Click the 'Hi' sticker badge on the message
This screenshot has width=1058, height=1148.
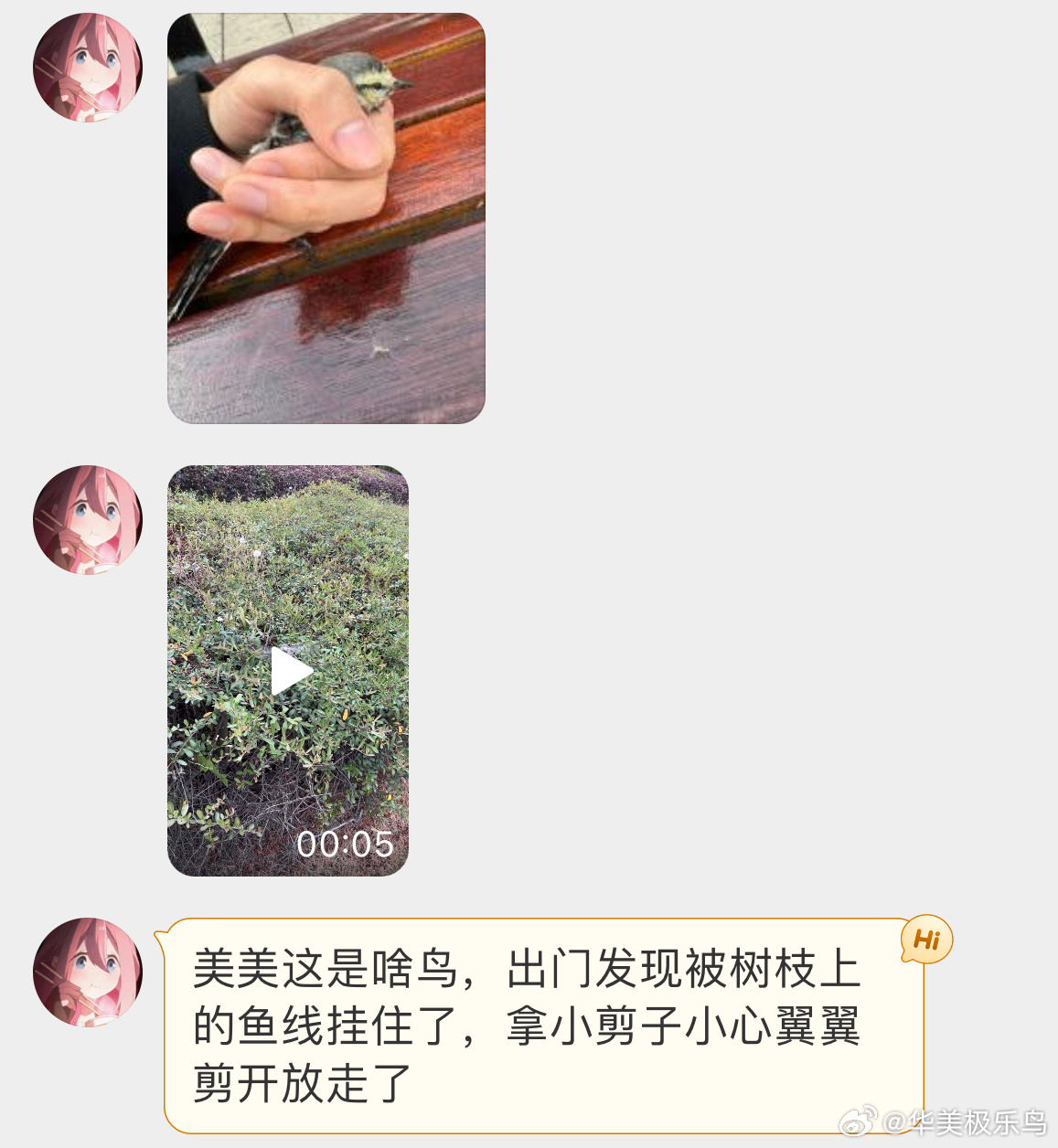[x=927, y=939]
